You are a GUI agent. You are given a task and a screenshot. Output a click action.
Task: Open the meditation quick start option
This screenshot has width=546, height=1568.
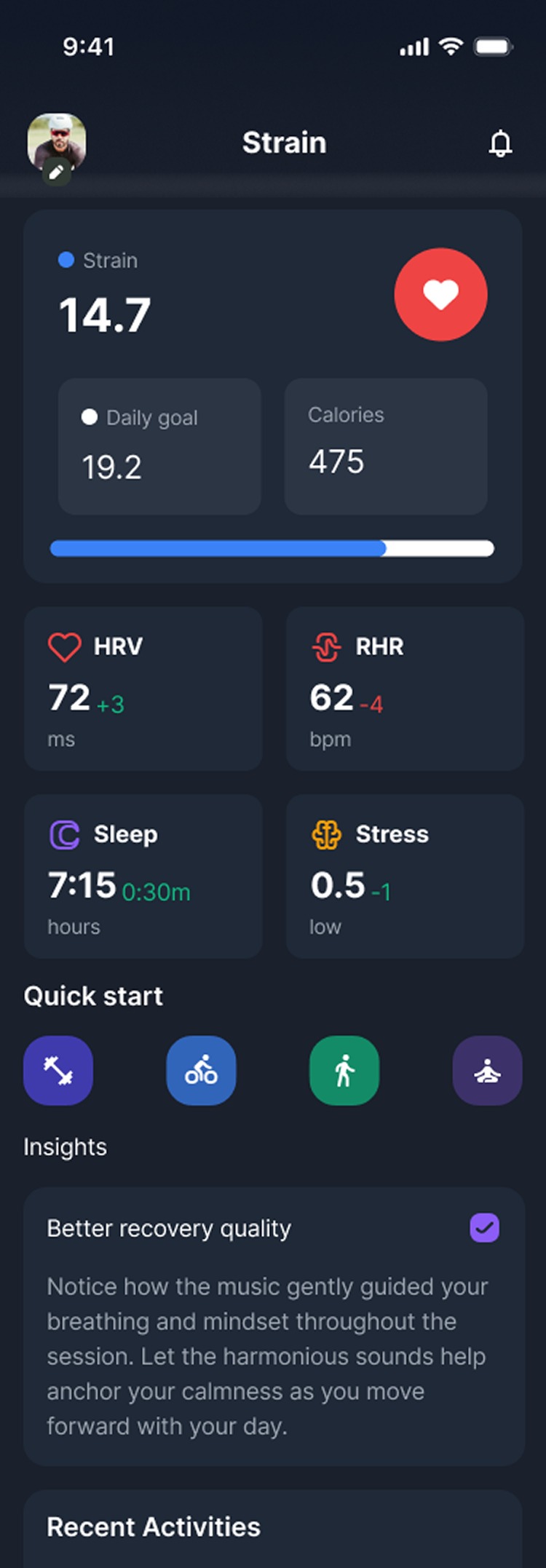[487, 1070]
